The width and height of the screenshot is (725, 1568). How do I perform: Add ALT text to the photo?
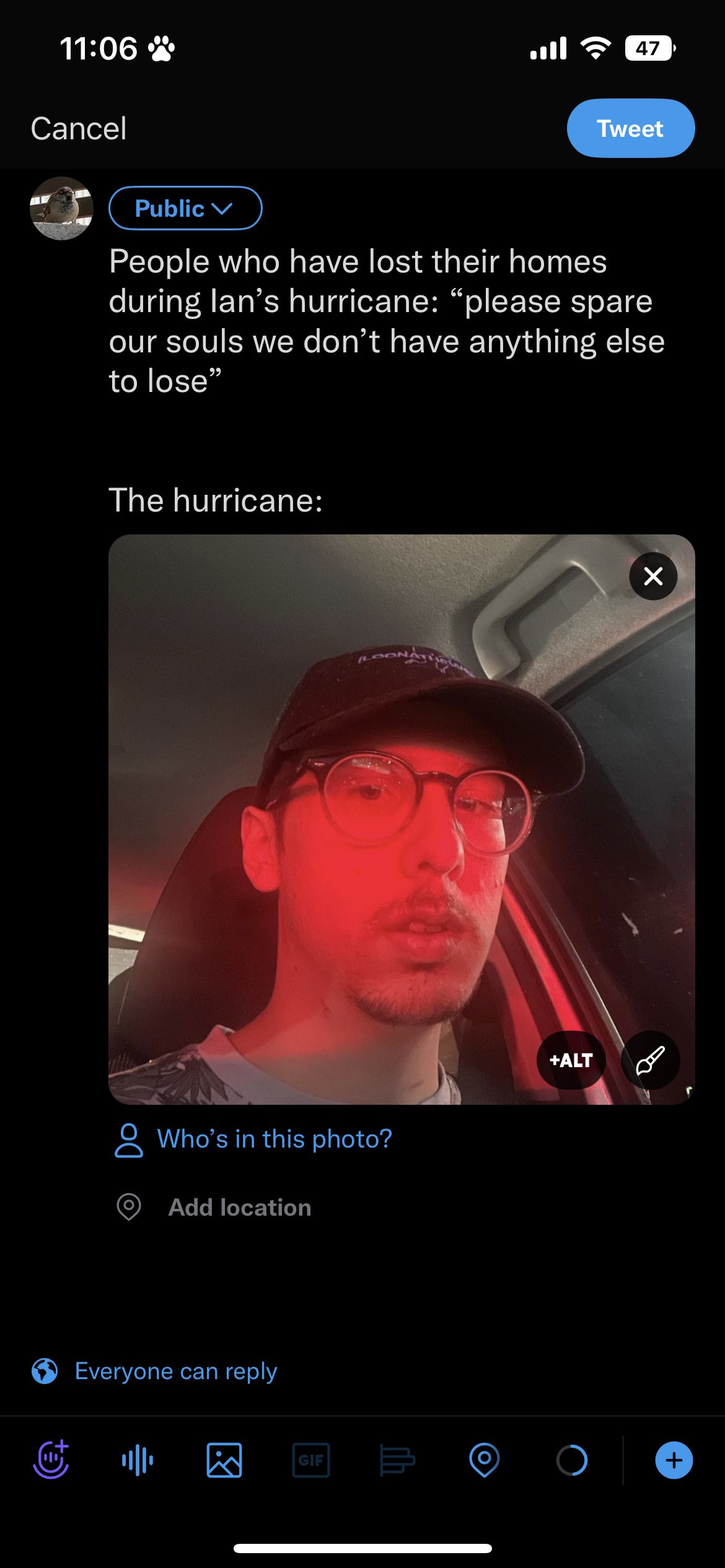pos(571,1060)
